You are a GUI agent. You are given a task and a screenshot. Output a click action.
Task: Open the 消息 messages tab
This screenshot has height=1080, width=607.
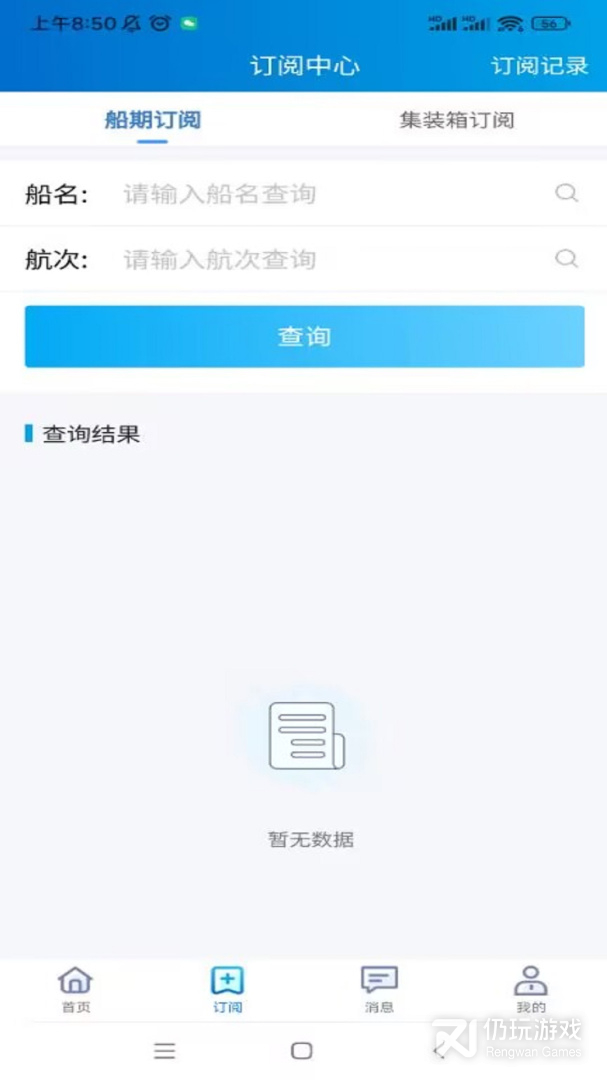coord(379,988)
